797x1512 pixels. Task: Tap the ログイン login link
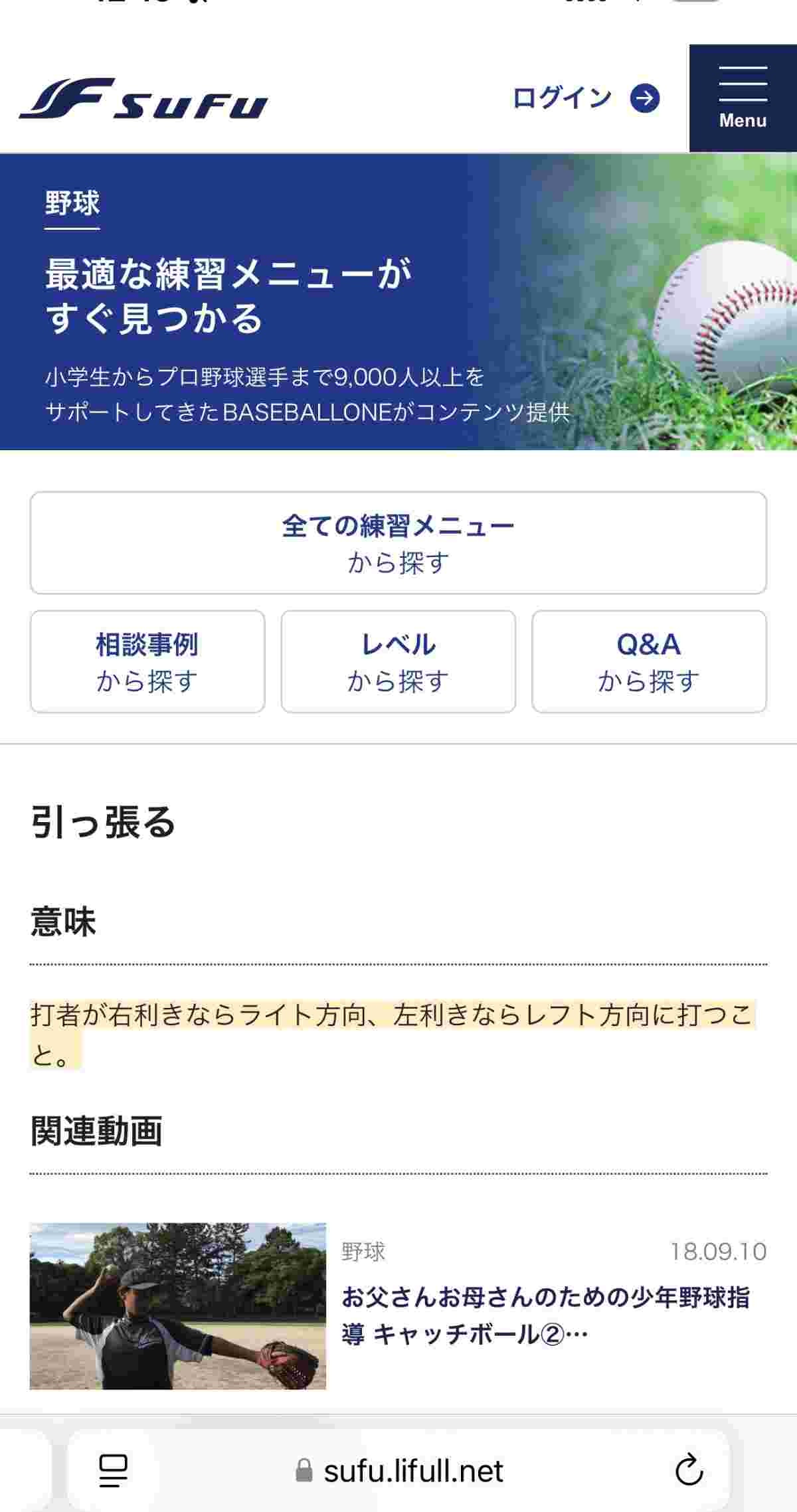coord(584,98)
